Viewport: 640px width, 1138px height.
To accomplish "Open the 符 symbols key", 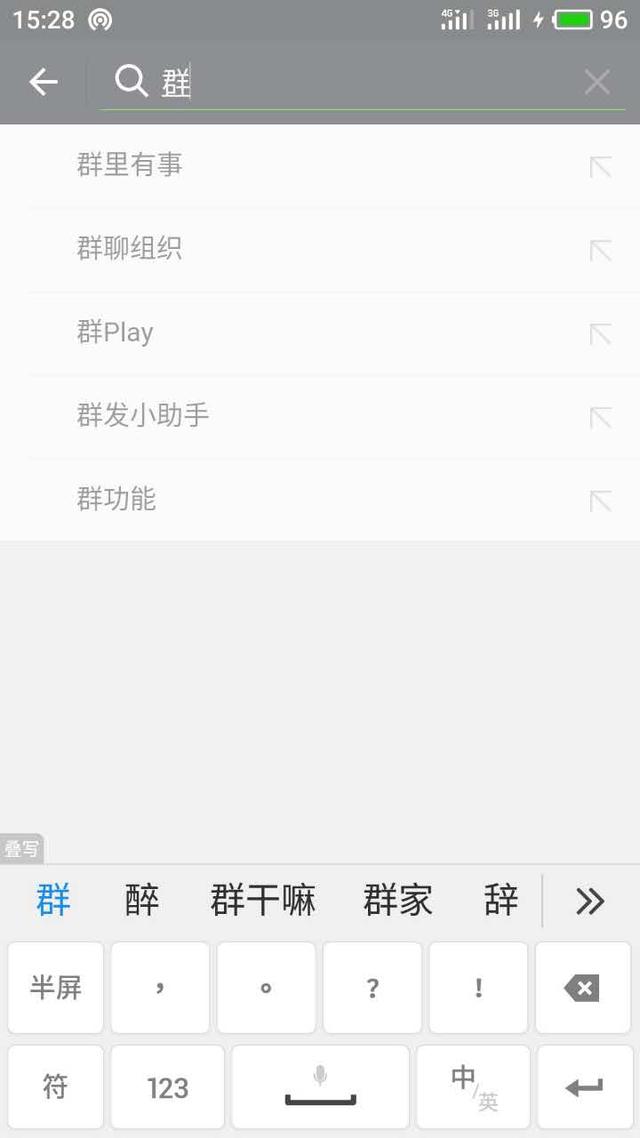I will 56,1087.
